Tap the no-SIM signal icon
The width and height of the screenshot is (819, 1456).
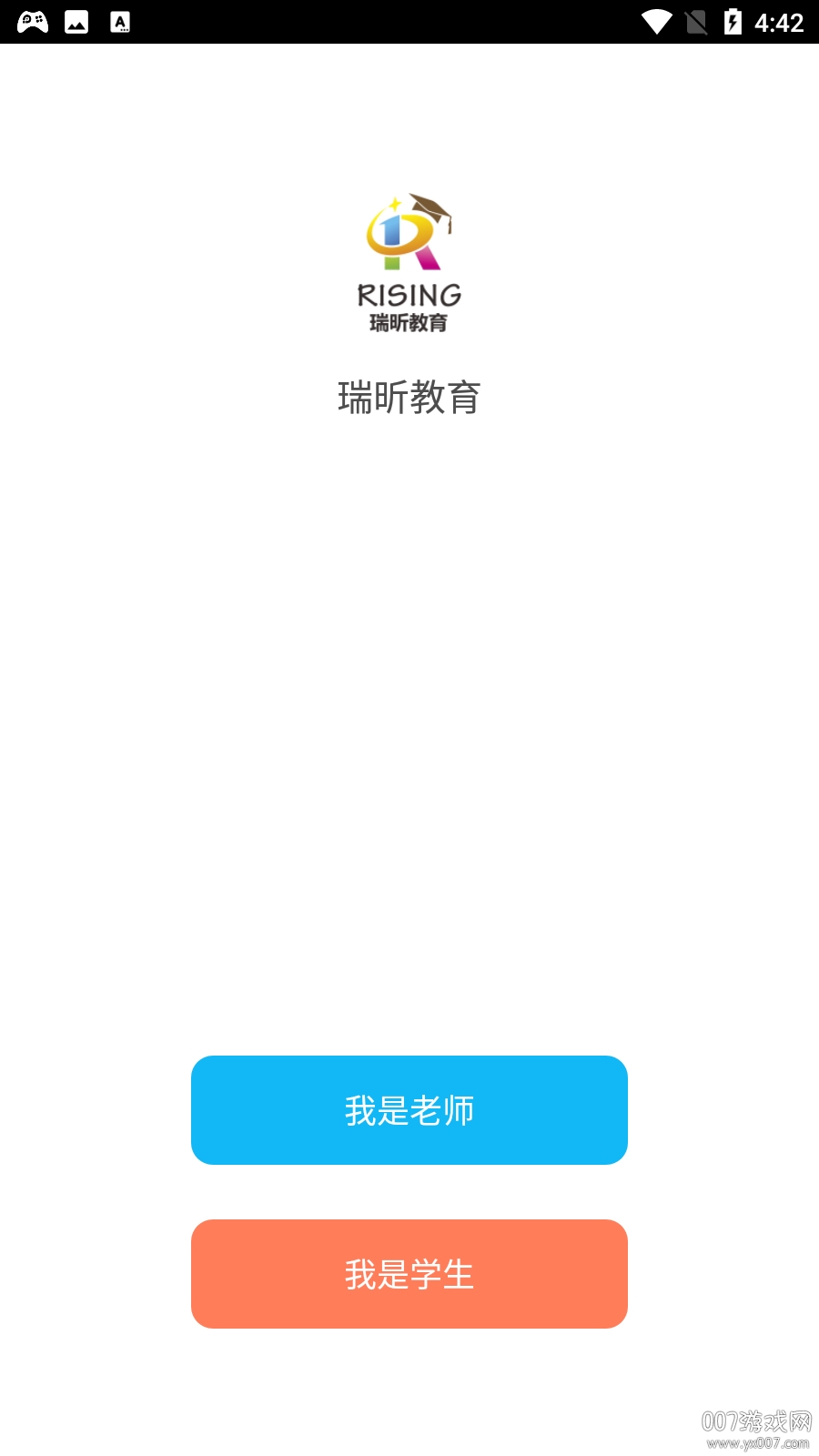696,23
